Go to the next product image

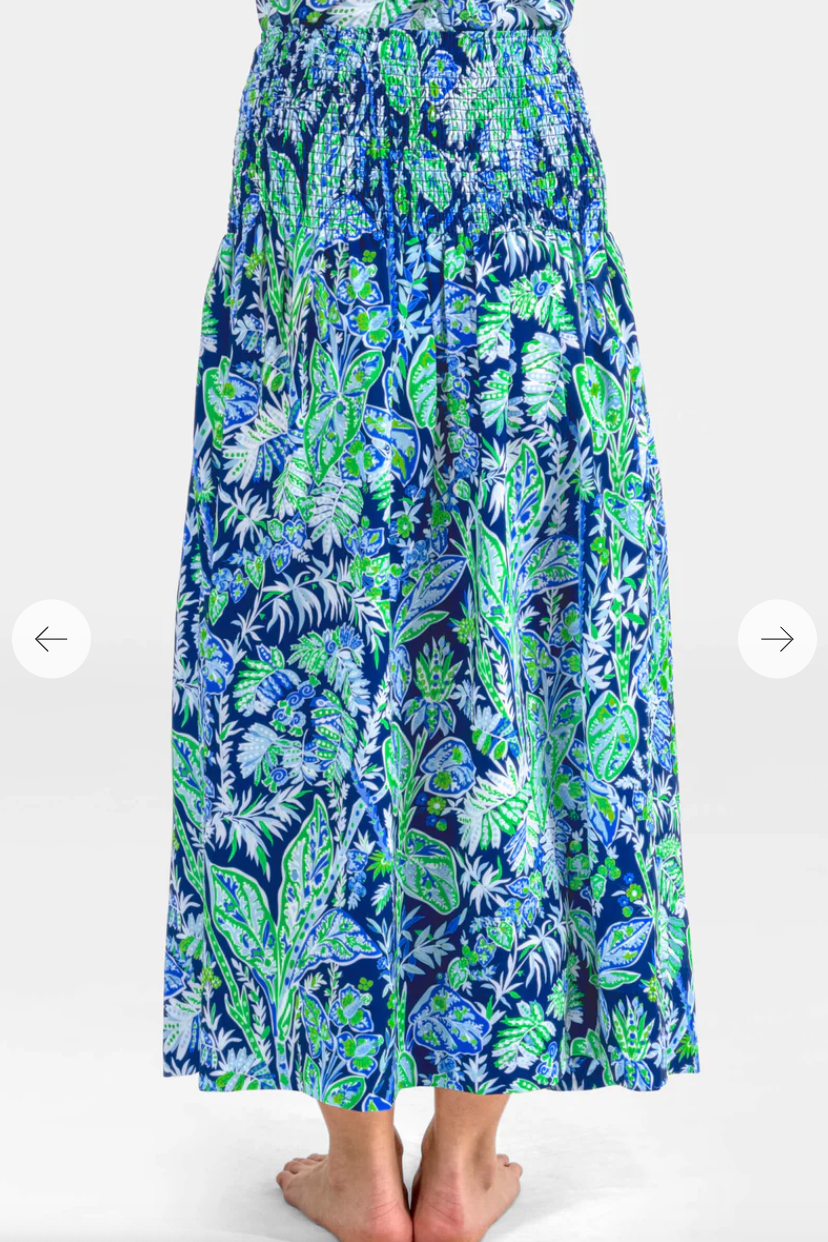point(777,639)
